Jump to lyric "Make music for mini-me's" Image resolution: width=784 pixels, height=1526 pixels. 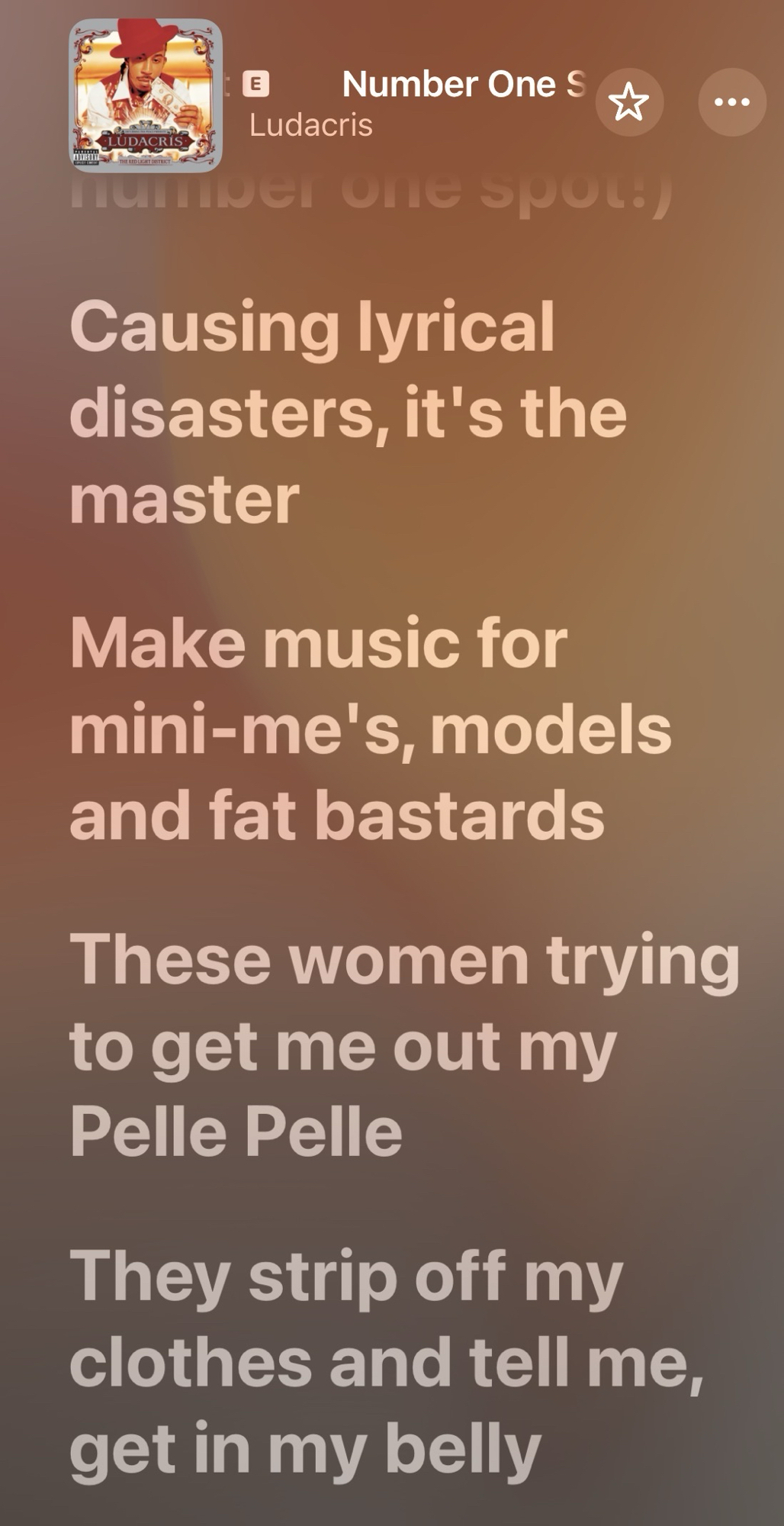click(371, 729)
